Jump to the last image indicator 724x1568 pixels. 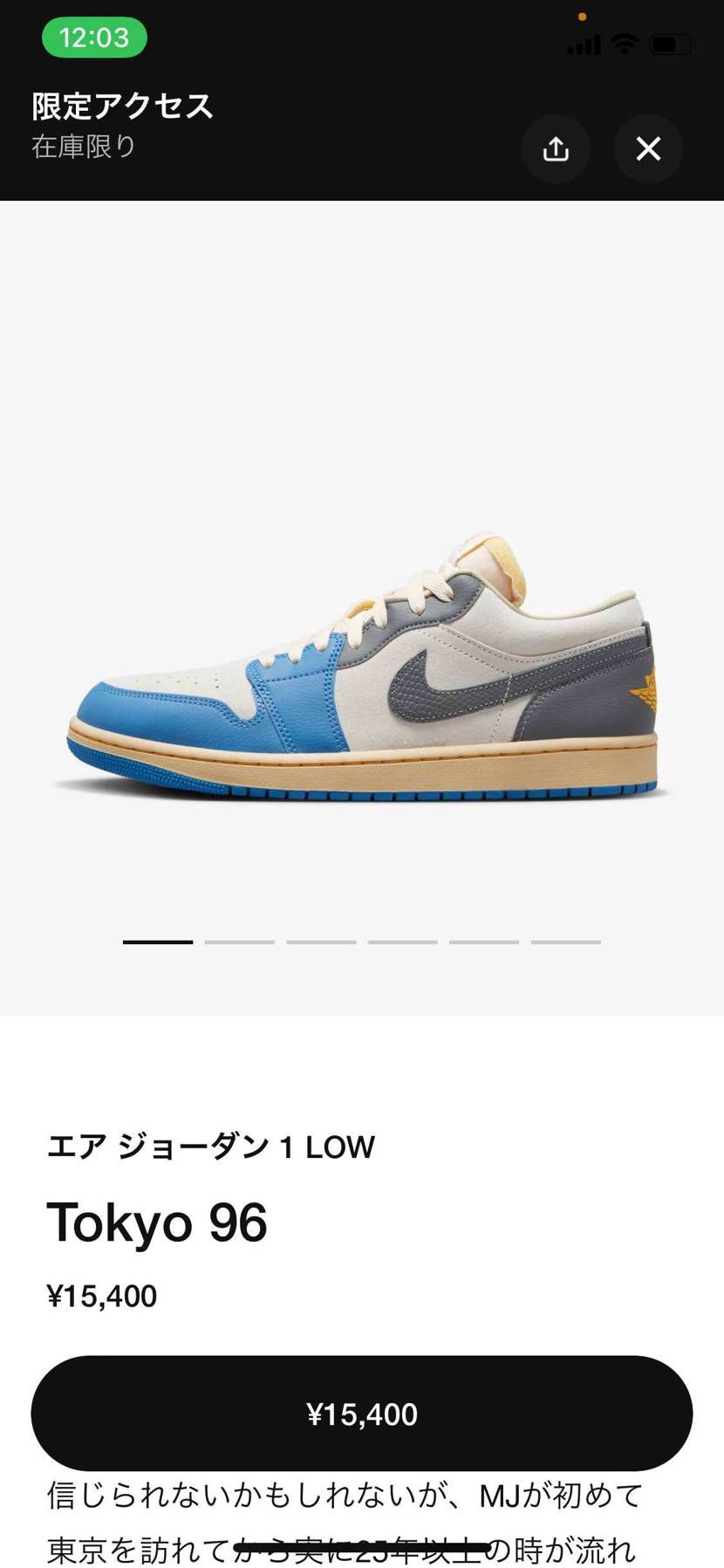point(566,942)
